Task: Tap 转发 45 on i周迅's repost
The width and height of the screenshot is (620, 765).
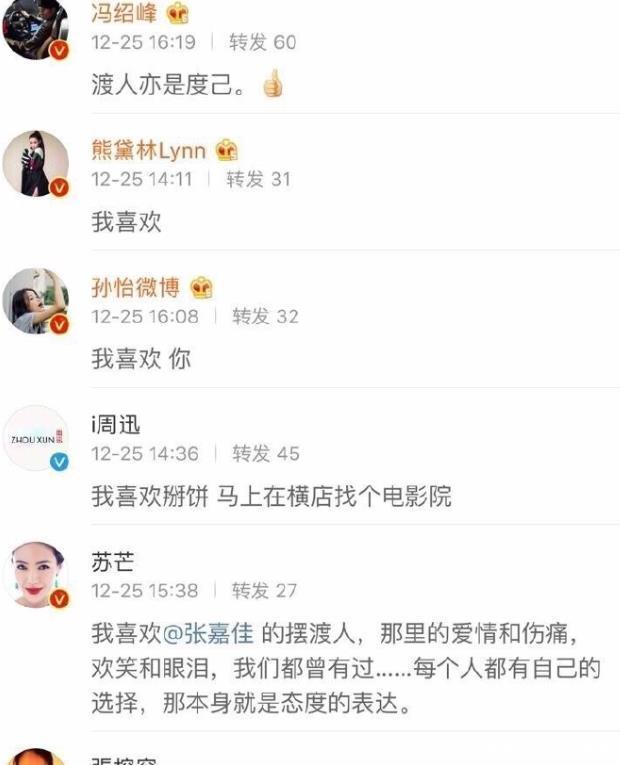Action: click(x=265, y=454)
